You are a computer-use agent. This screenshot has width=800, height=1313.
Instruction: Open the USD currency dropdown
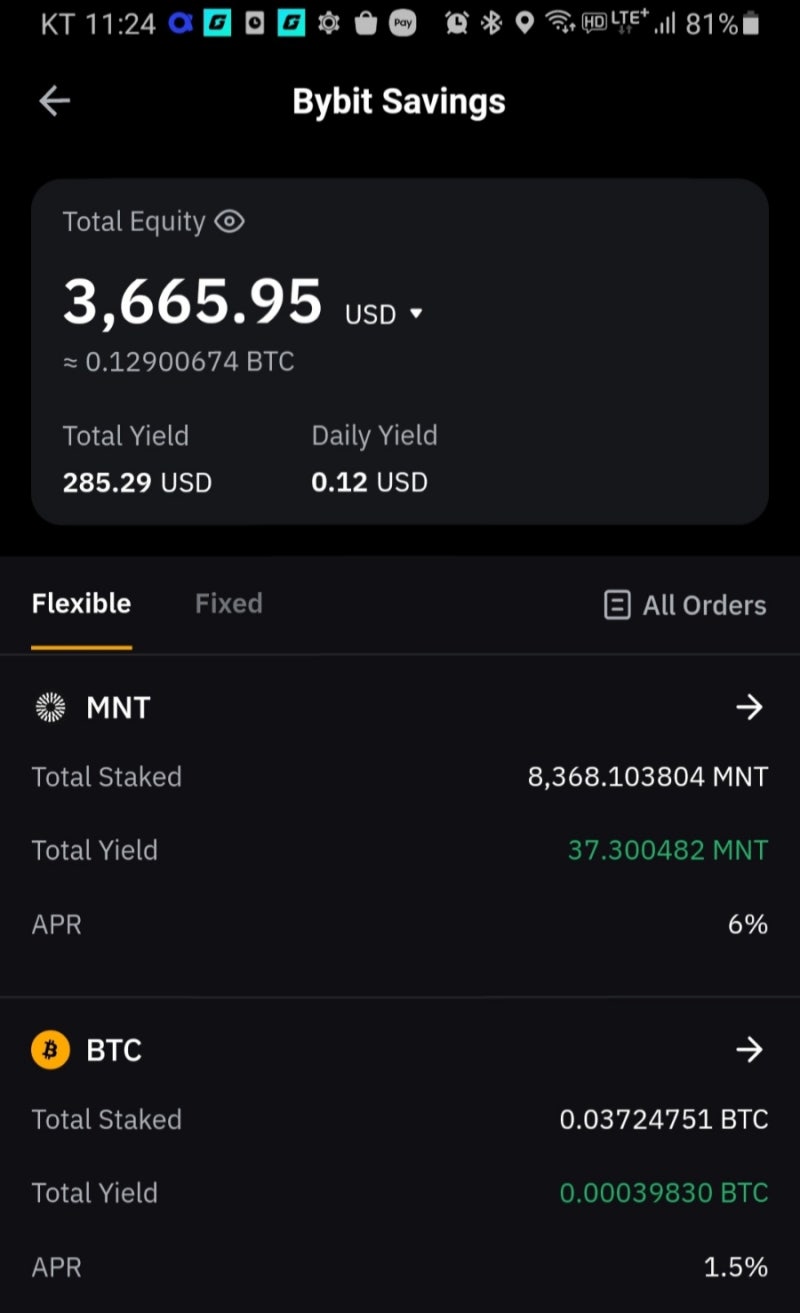385,314
